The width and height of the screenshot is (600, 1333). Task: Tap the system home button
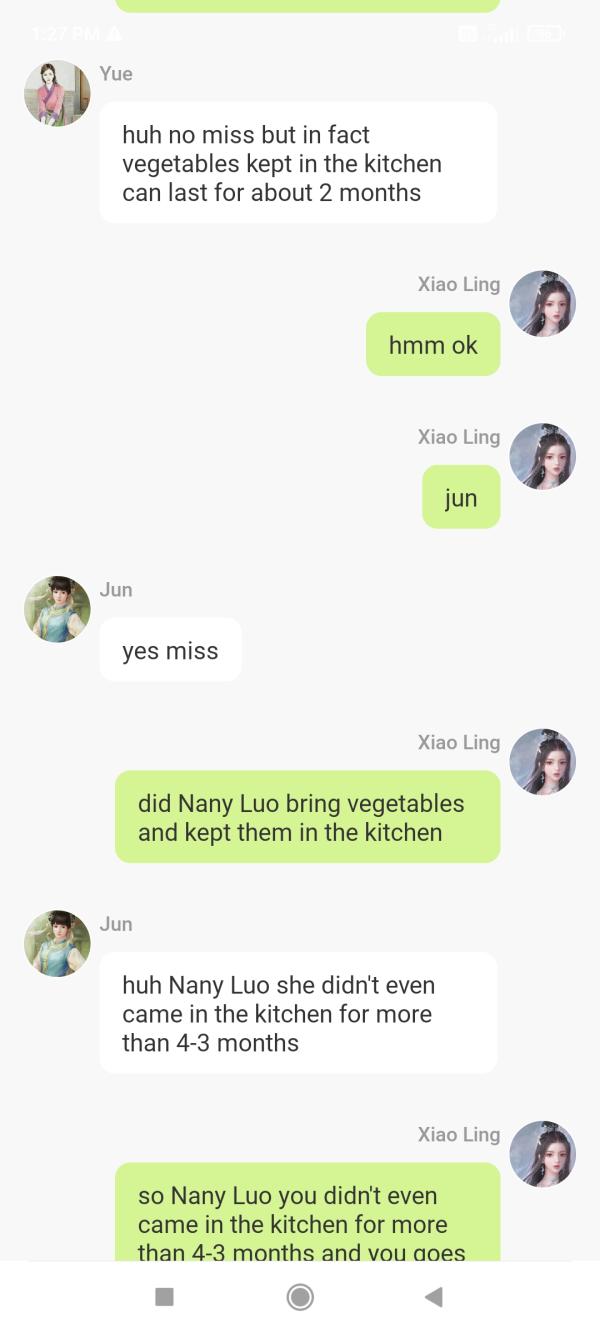click(x=300, y=1297)
